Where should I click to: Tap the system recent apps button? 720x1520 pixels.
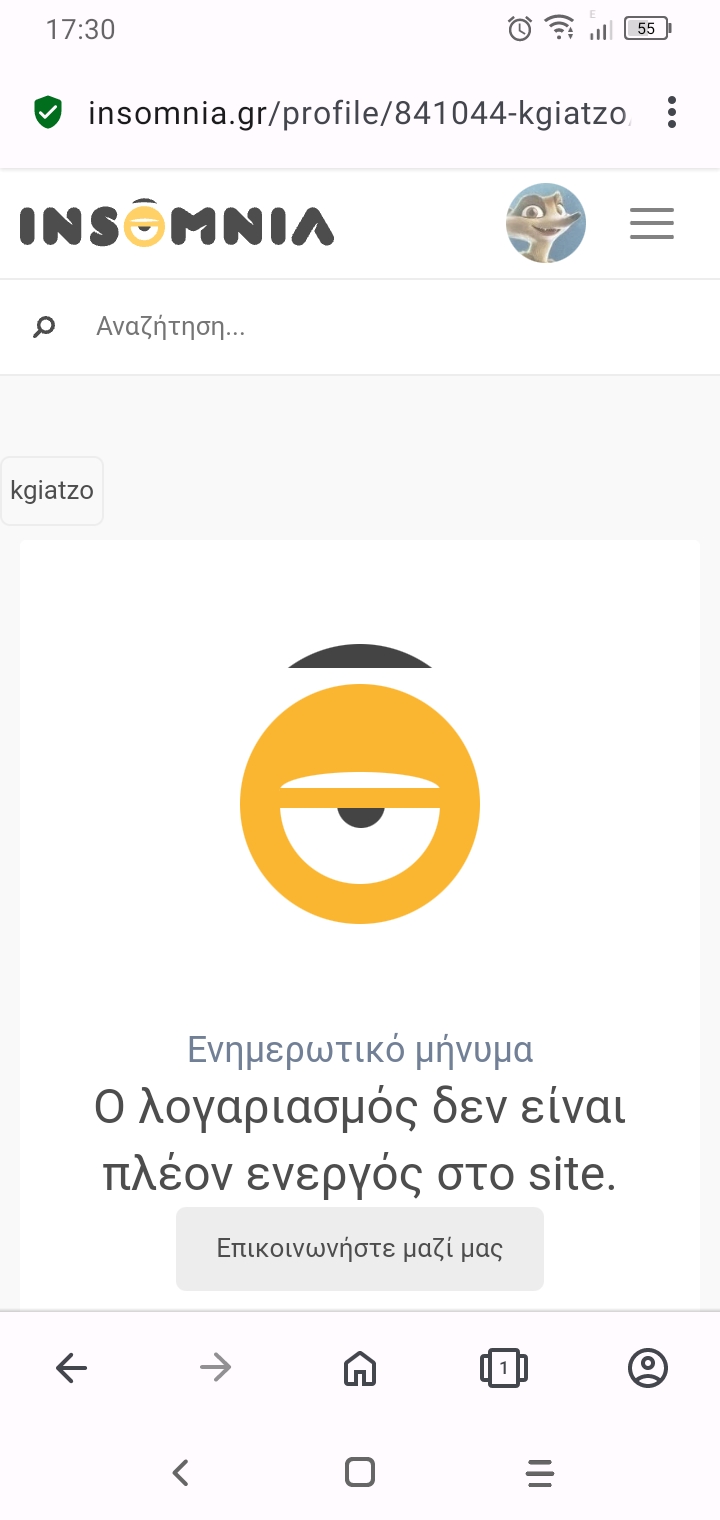(x=539, y=1472)
